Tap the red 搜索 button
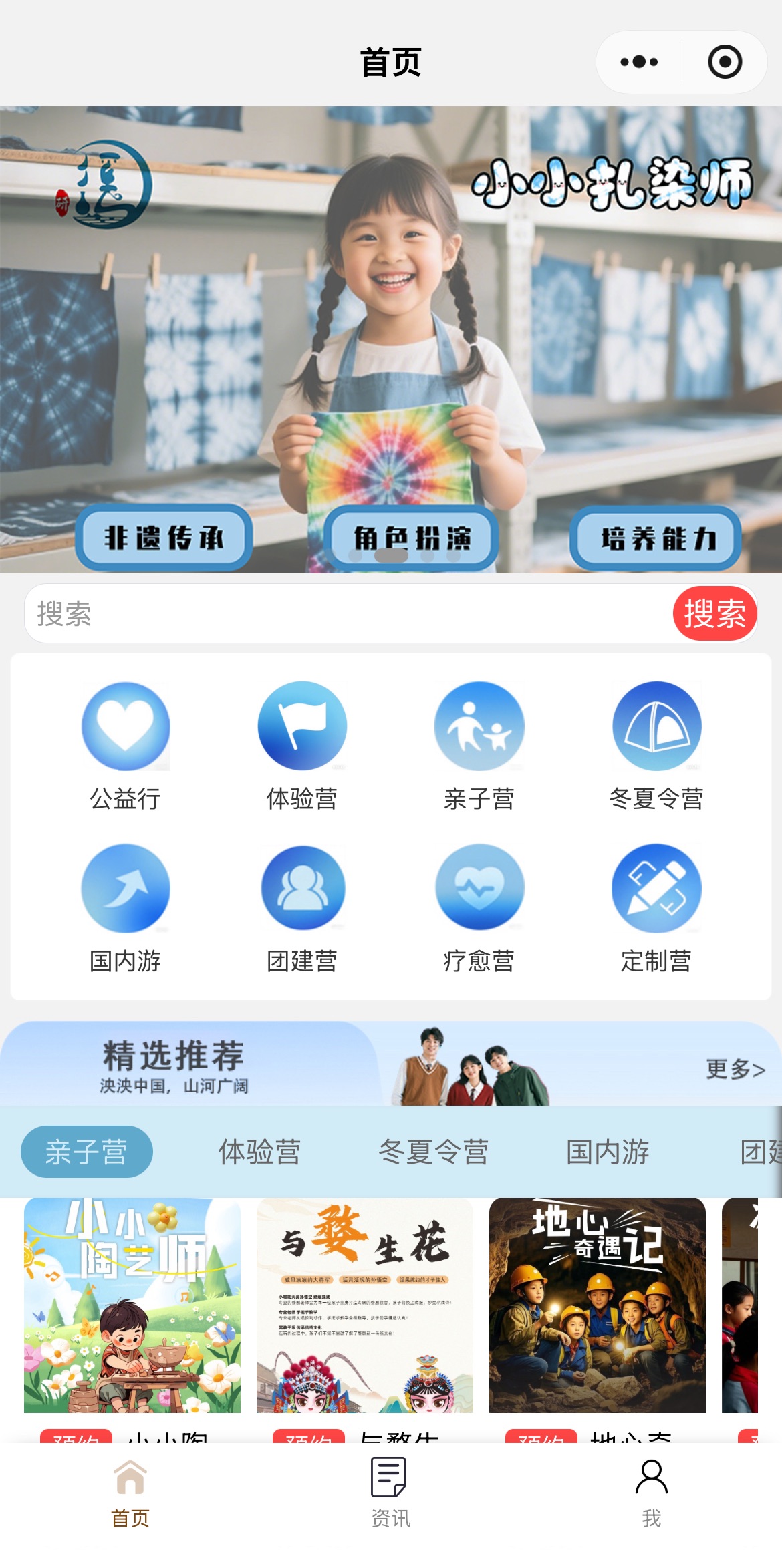782x1568 pixels. pos(714,613)
